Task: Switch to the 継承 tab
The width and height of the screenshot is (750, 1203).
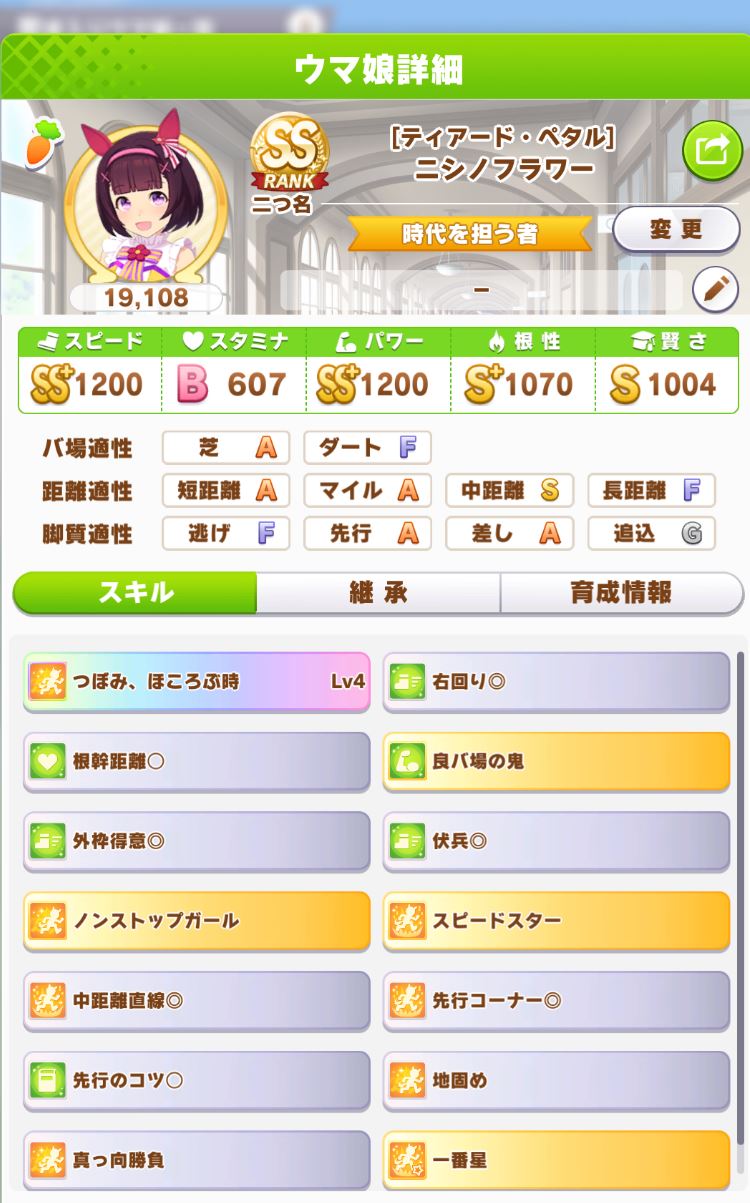Action: coord(378,592)
